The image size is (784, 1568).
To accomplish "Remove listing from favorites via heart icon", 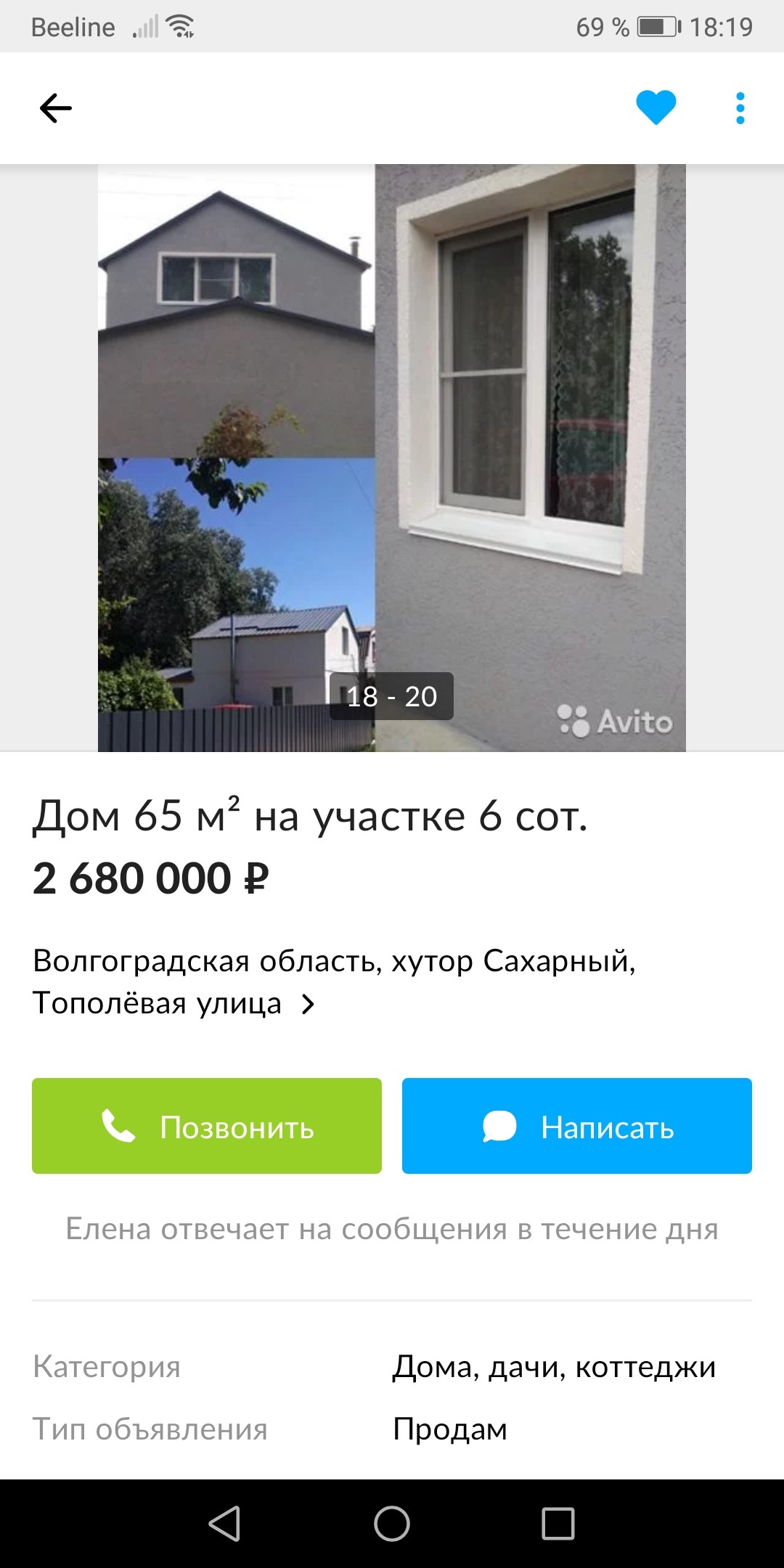I will click(x=656, y=107).
